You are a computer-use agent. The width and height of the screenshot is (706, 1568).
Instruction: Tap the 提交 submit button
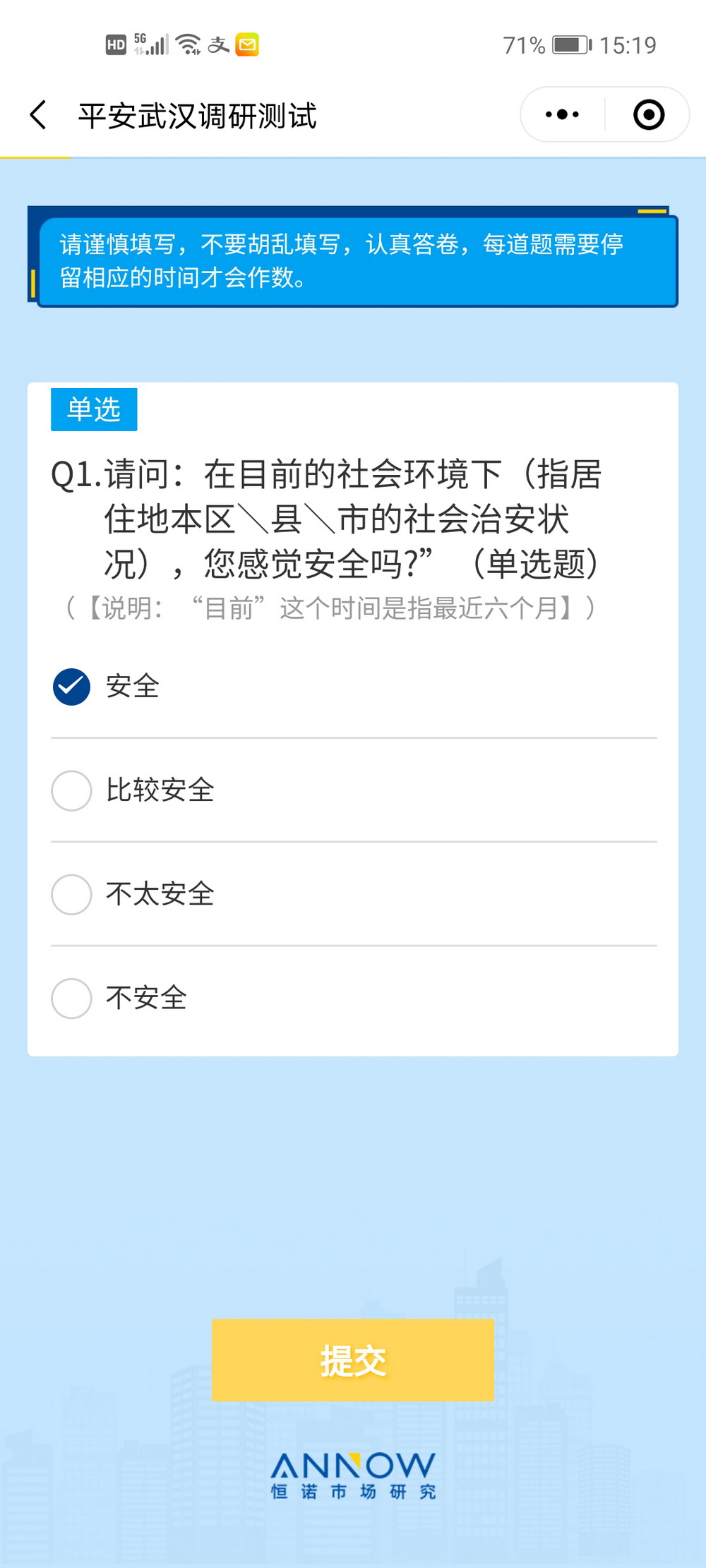pyautogui.click(x=352, y=1359)
